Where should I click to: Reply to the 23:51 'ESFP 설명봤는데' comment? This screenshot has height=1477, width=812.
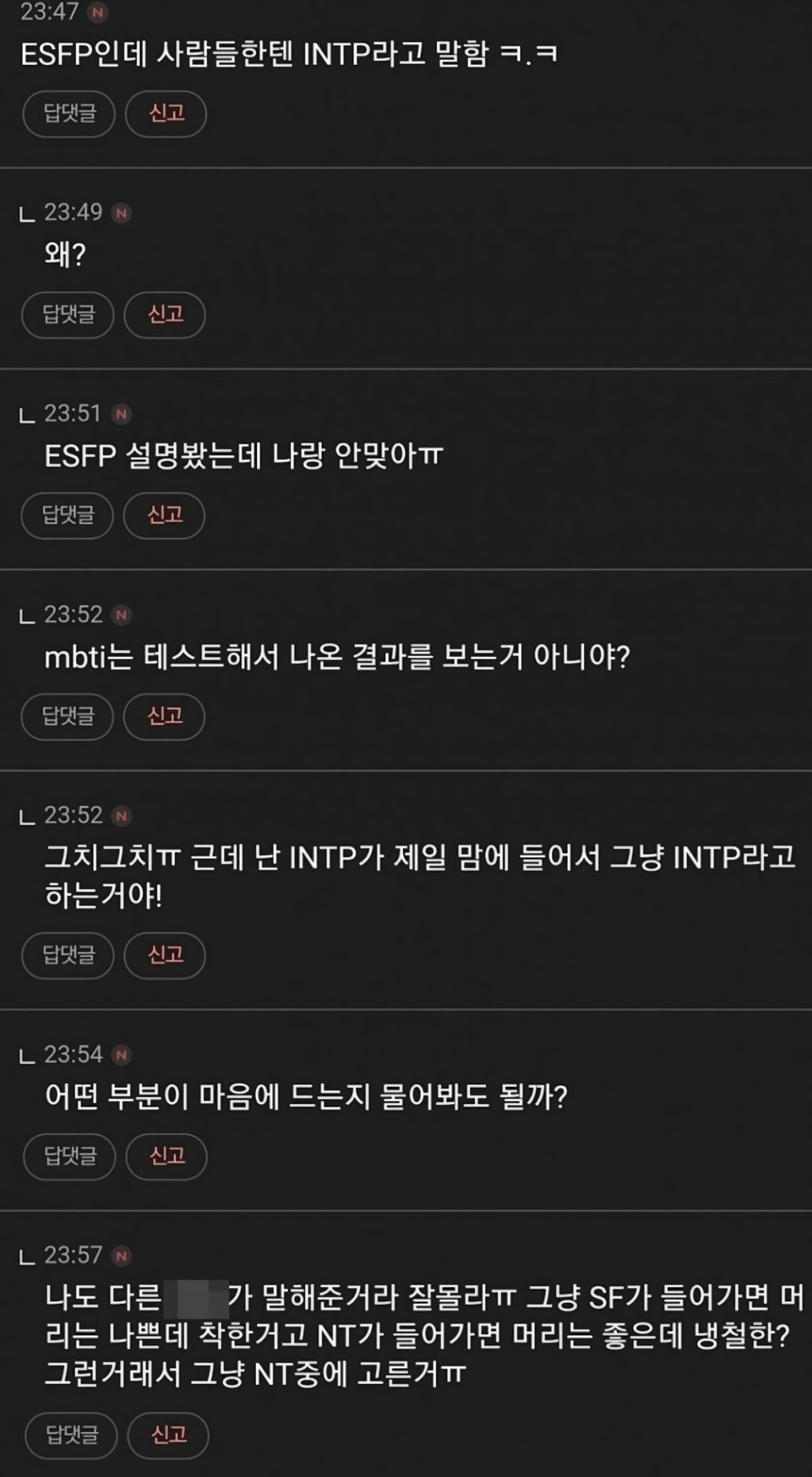[67, 516]
